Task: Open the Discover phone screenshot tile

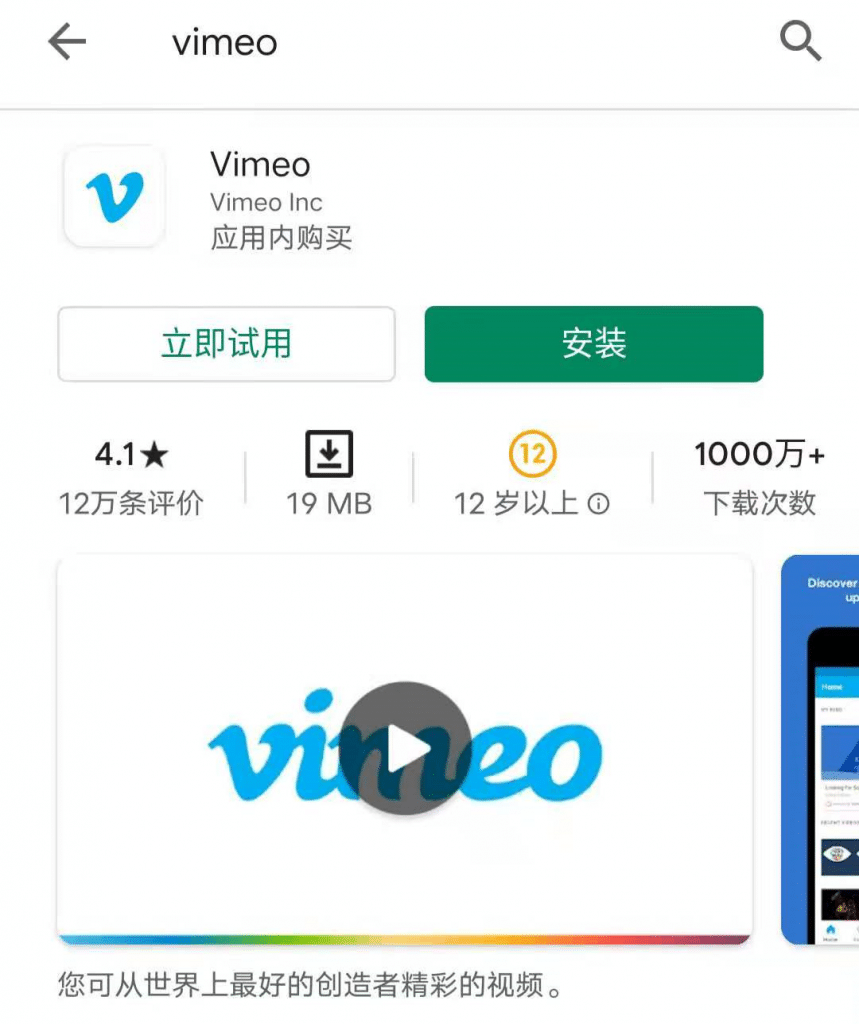Action: [x=822, y=750]
